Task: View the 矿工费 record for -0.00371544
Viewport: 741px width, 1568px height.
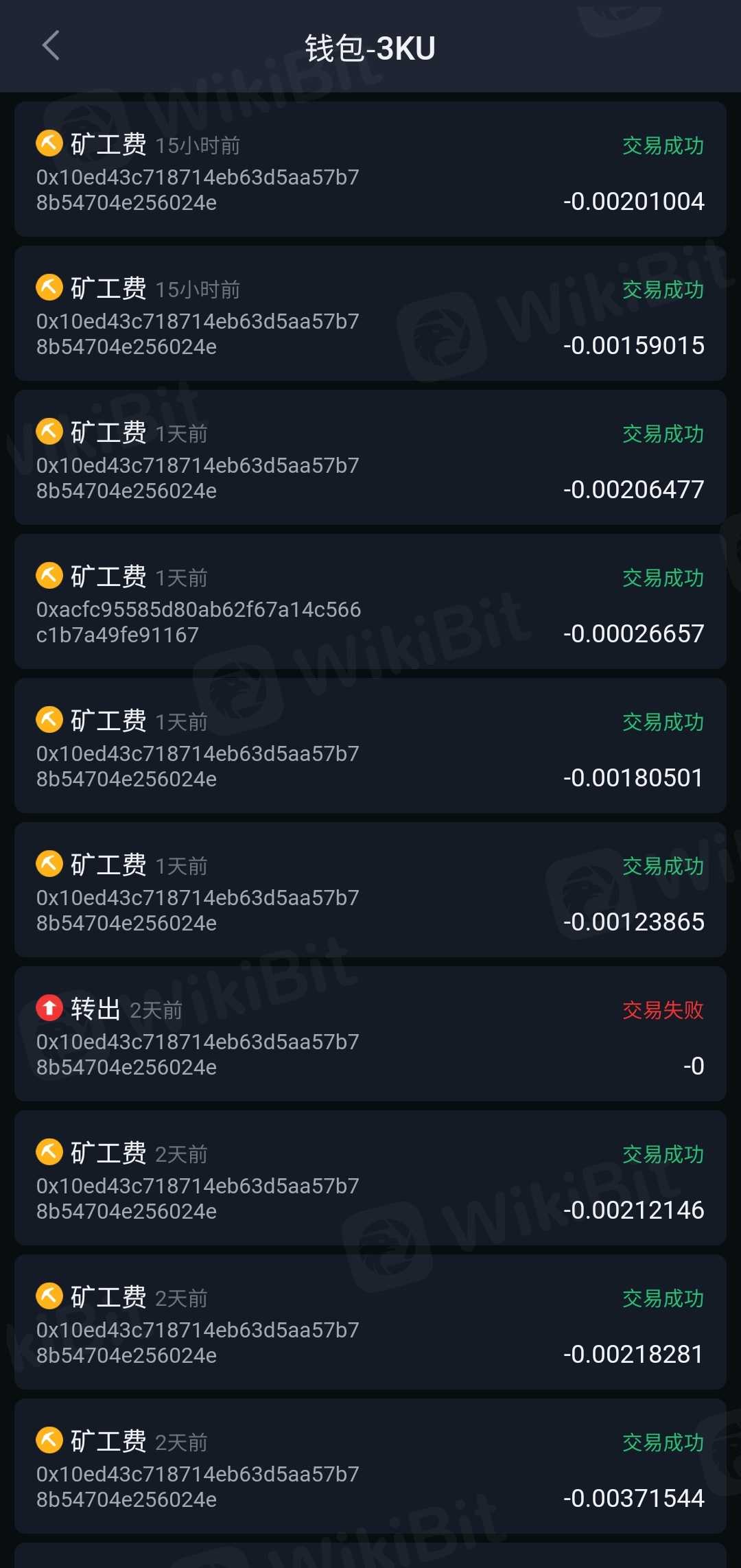Action: pos(370,1466)
